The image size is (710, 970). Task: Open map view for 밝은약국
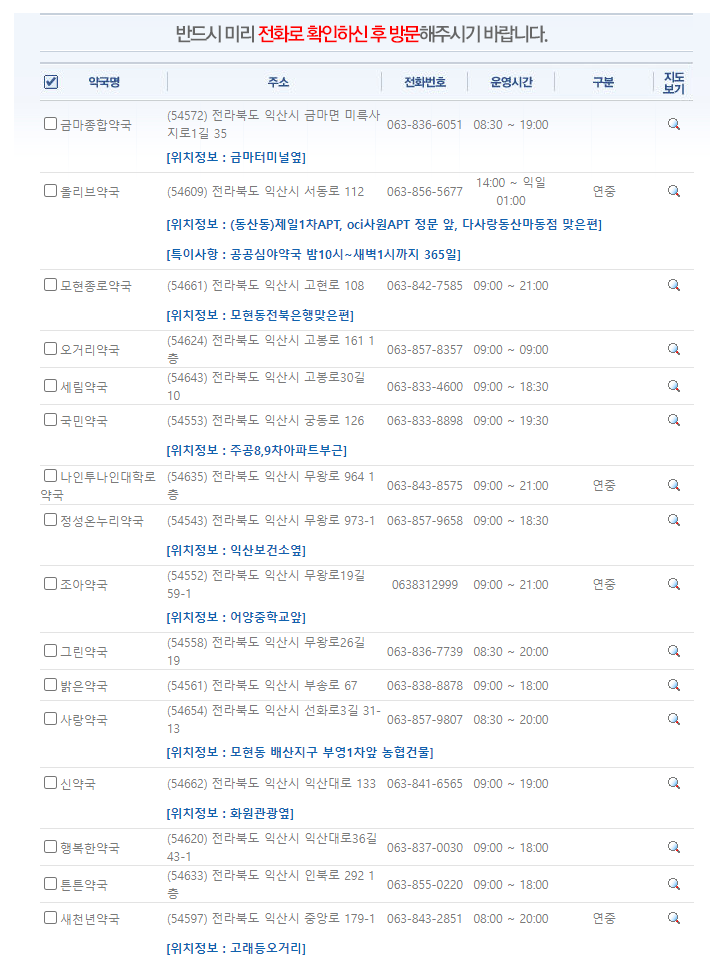674,685
